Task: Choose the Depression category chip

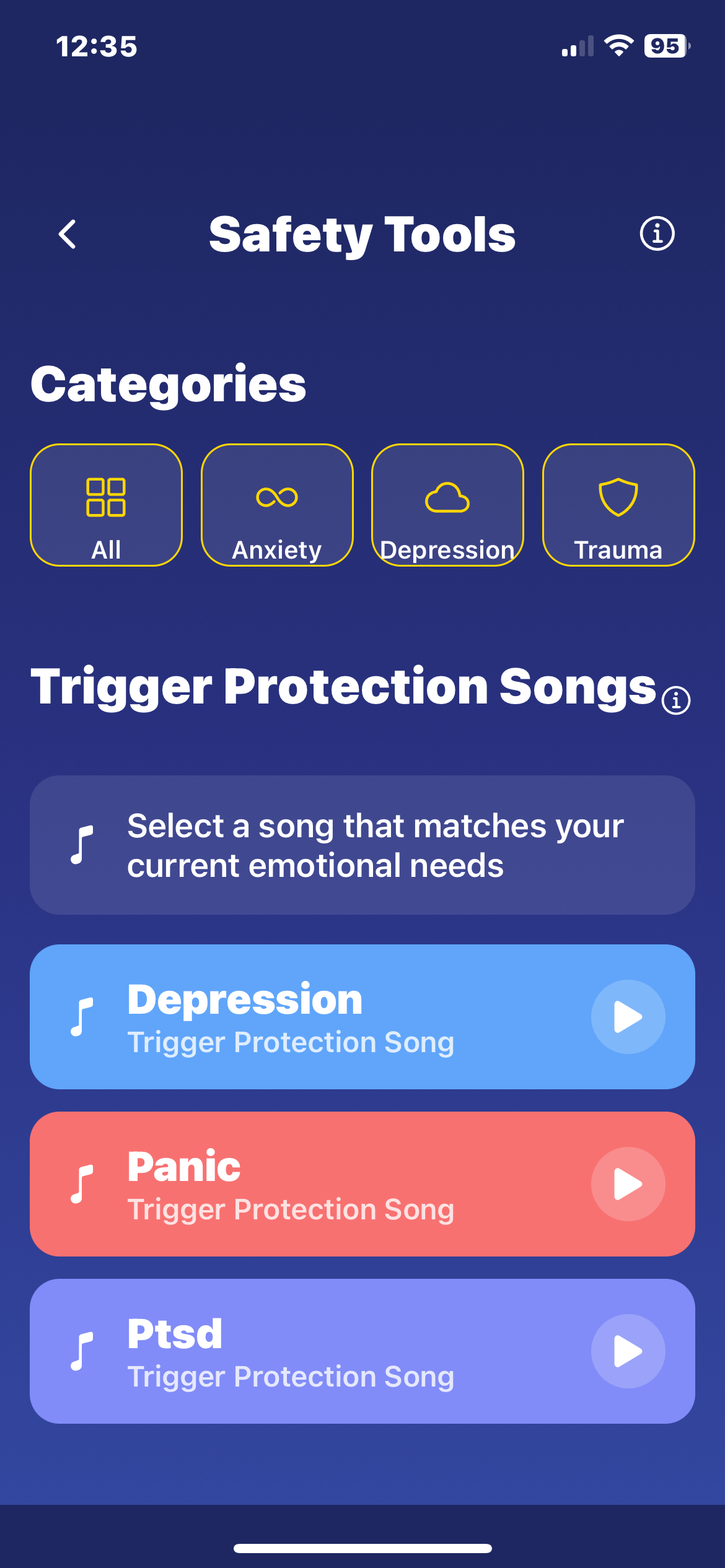Action: pyautogui.click(x=447, y=505)
